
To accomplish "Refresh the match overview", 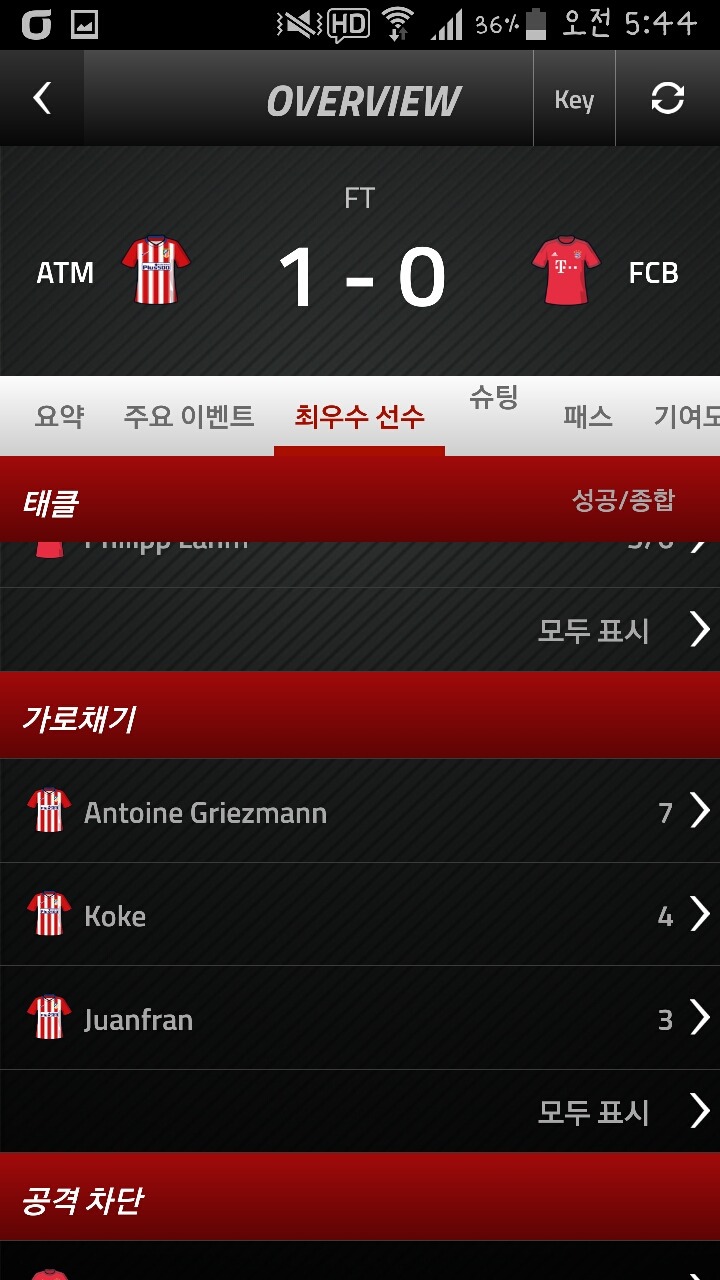I will click(x=668, y=98).
